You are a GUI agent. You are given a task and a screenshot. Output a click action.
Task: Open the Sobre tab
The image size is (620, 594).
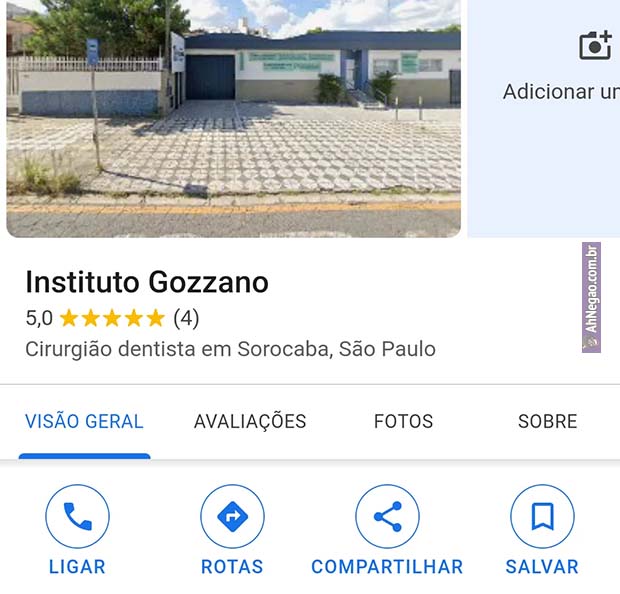coord(547,422)
